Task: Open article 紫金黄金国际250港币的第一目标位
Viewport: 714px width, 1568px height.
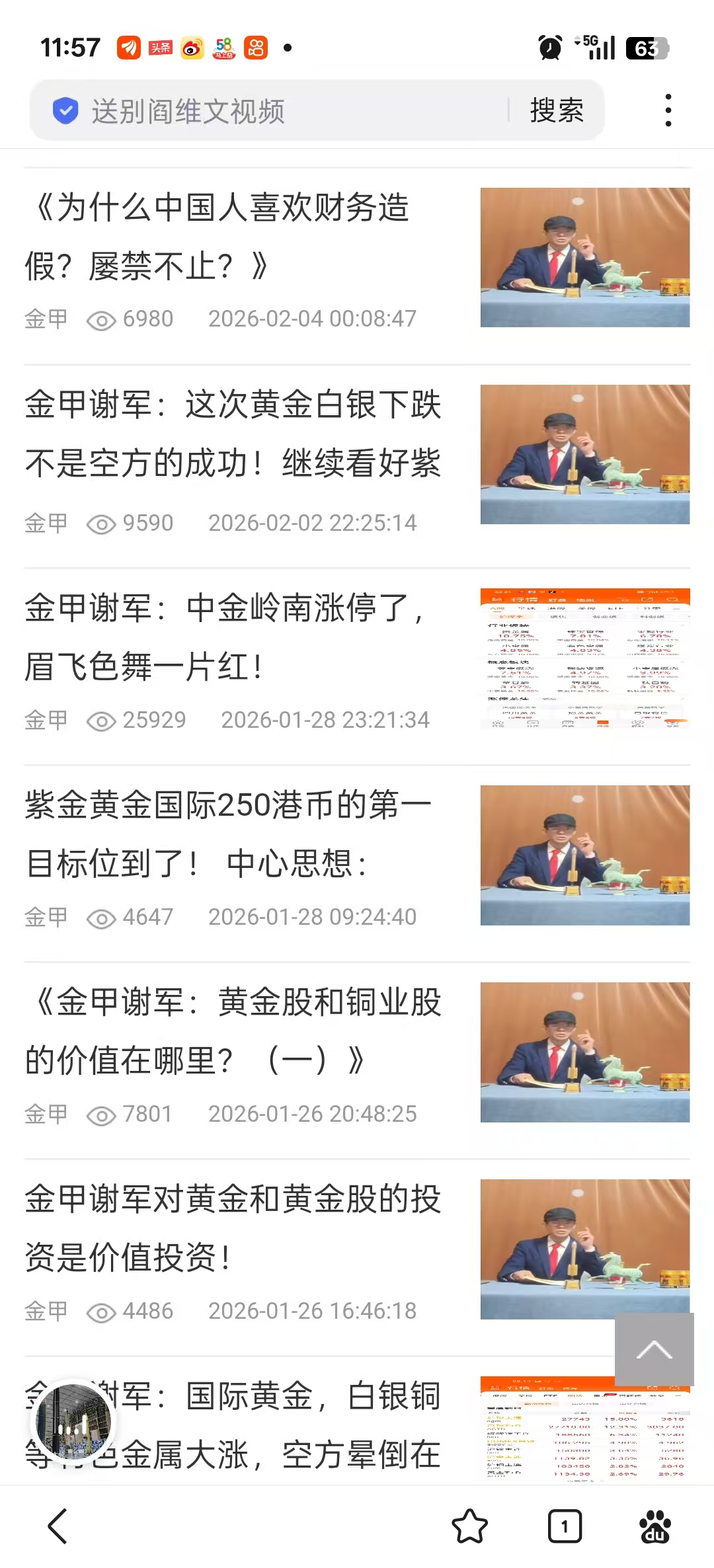Action: tap(228, 834)
